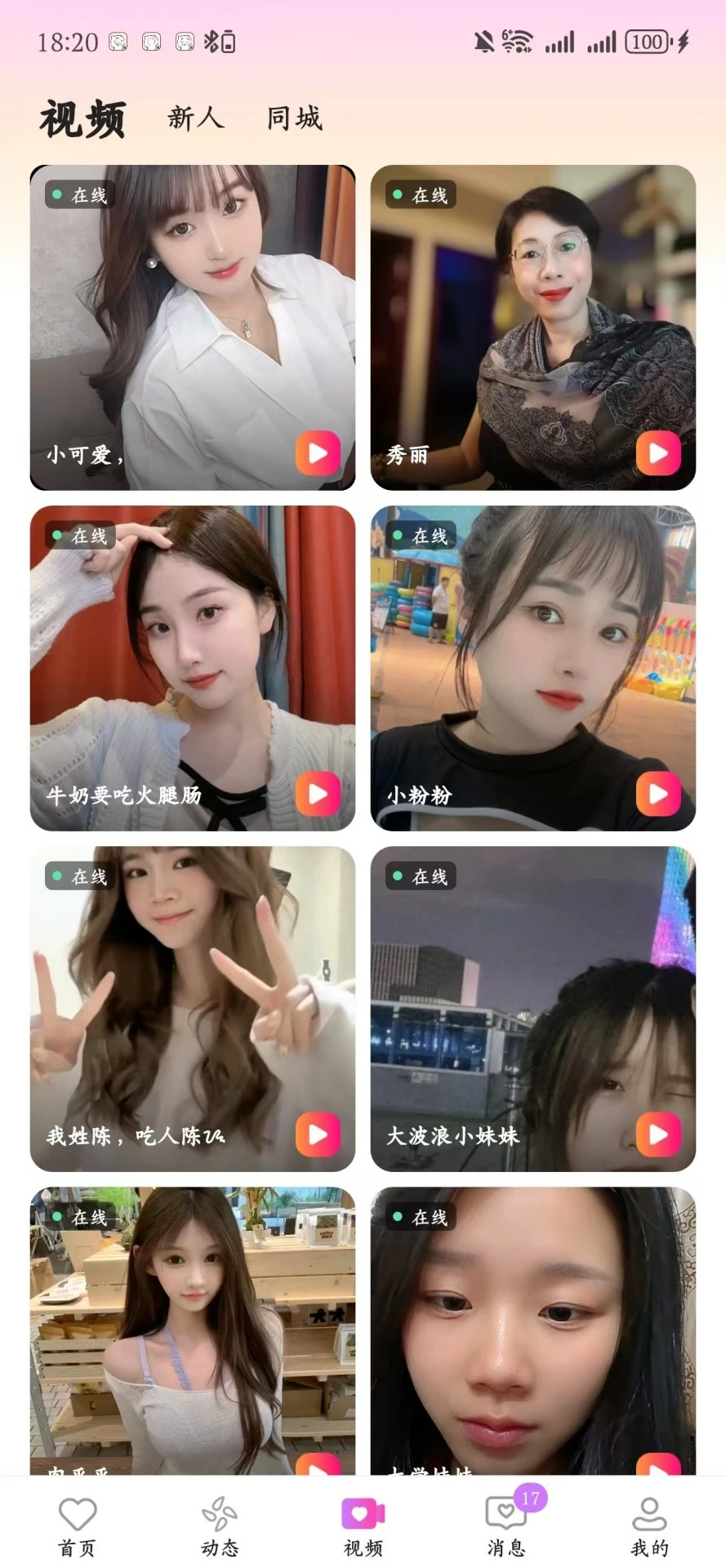The height and width of the screenshot is (1568, 726).
Task: Select the 视频 bottom tab
Action: pos(363,1526)
